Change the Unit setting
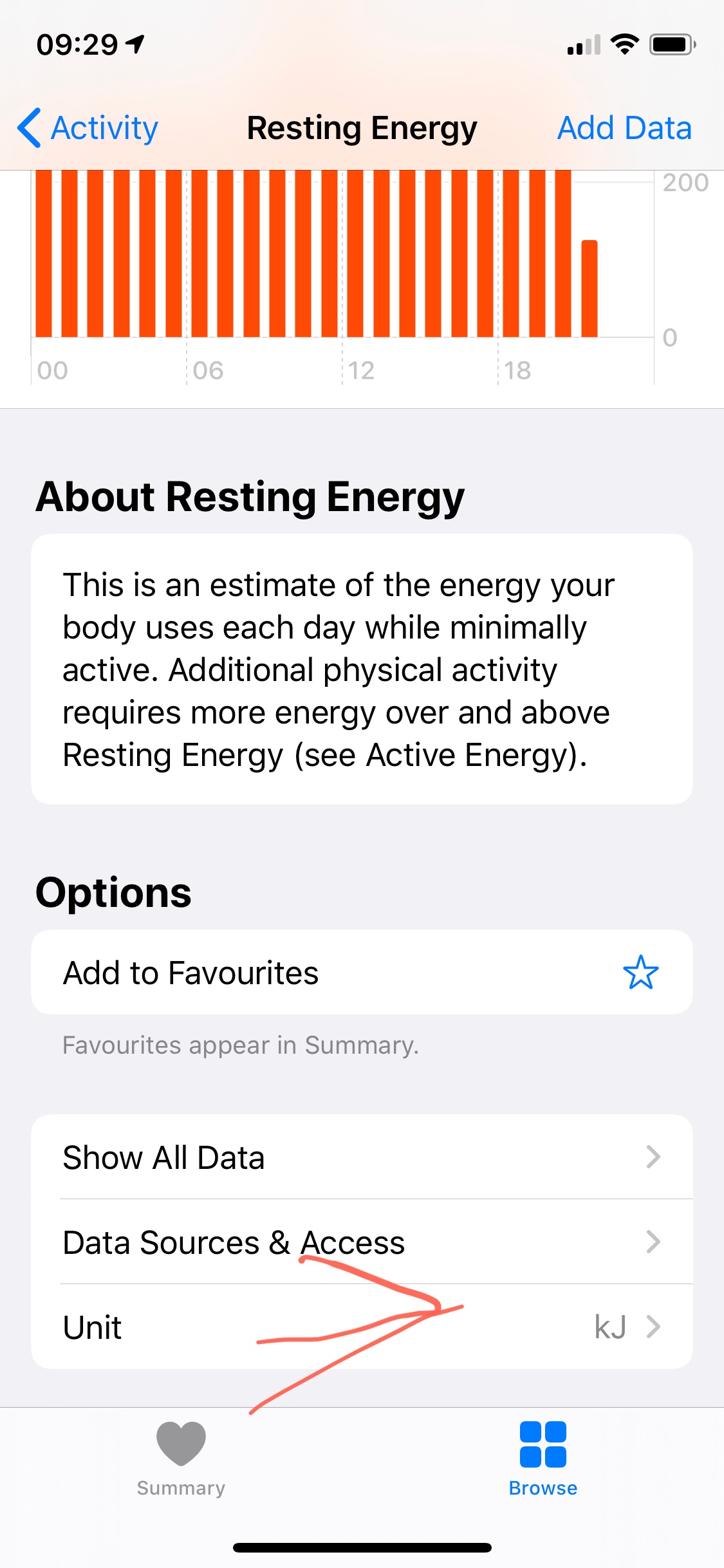Screen dimensions: 724x1568 [x=362, y=1327]
